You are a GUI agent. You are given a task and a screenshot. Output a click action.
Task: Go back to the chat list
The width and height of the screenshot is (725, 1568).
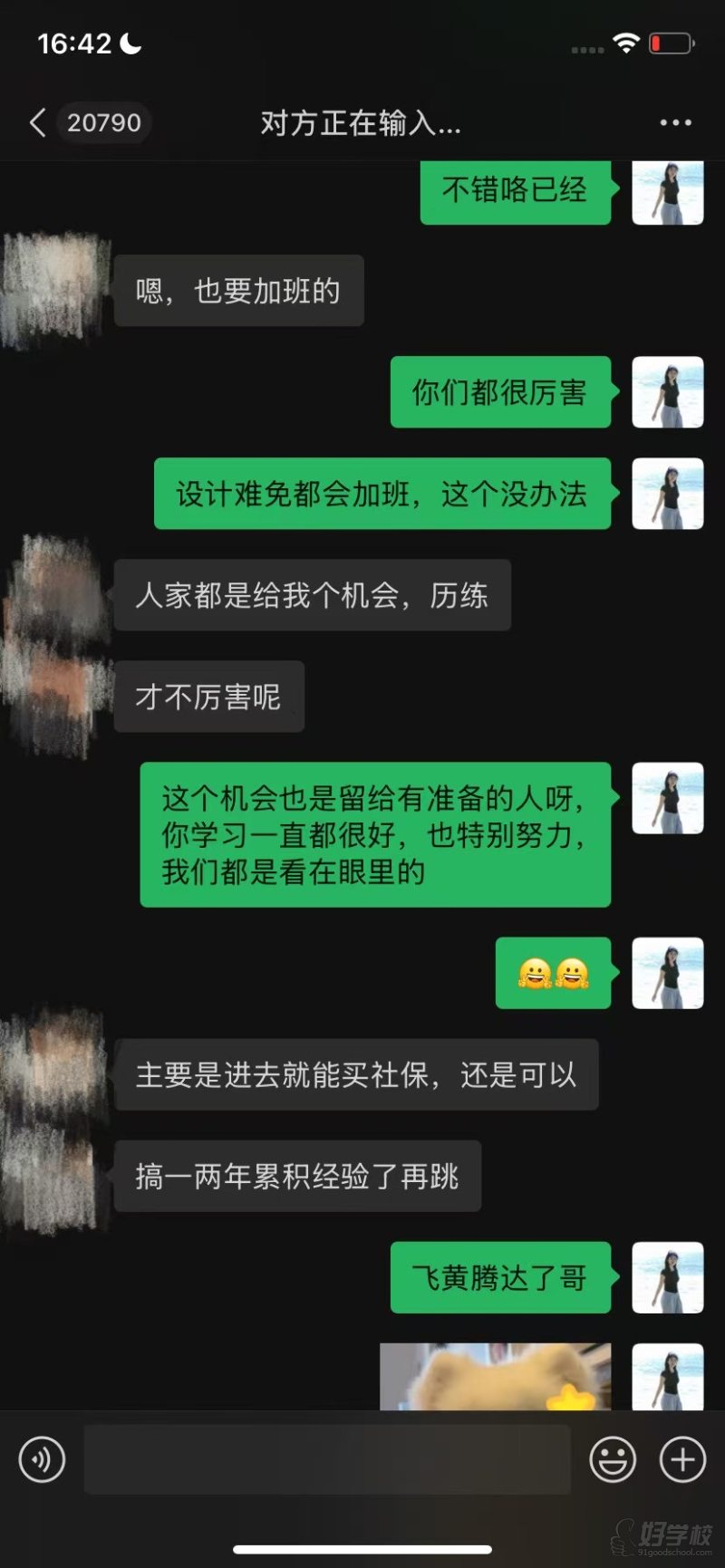[38, 122]
